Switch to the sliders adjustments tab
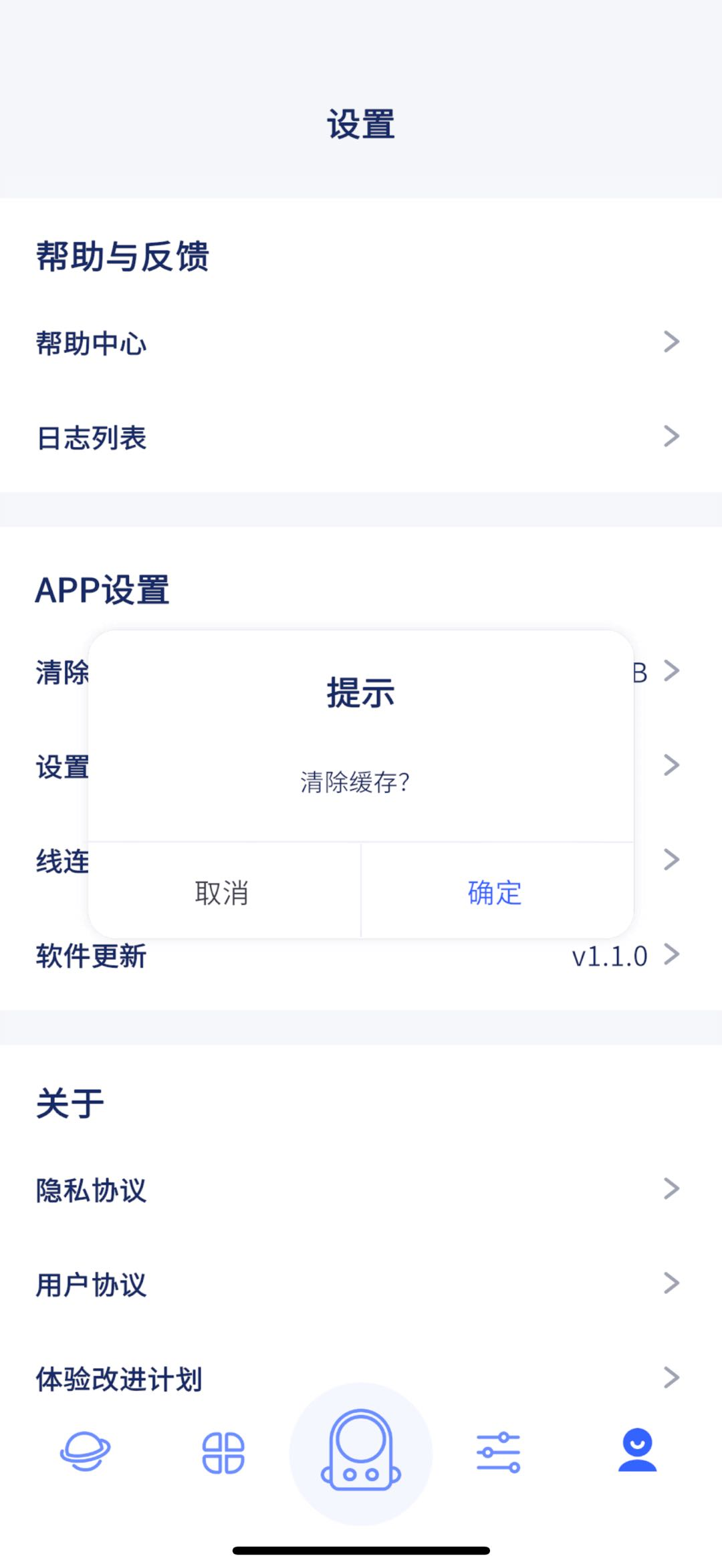Viewport: 722px width, 1568px height. [499, 1452]
